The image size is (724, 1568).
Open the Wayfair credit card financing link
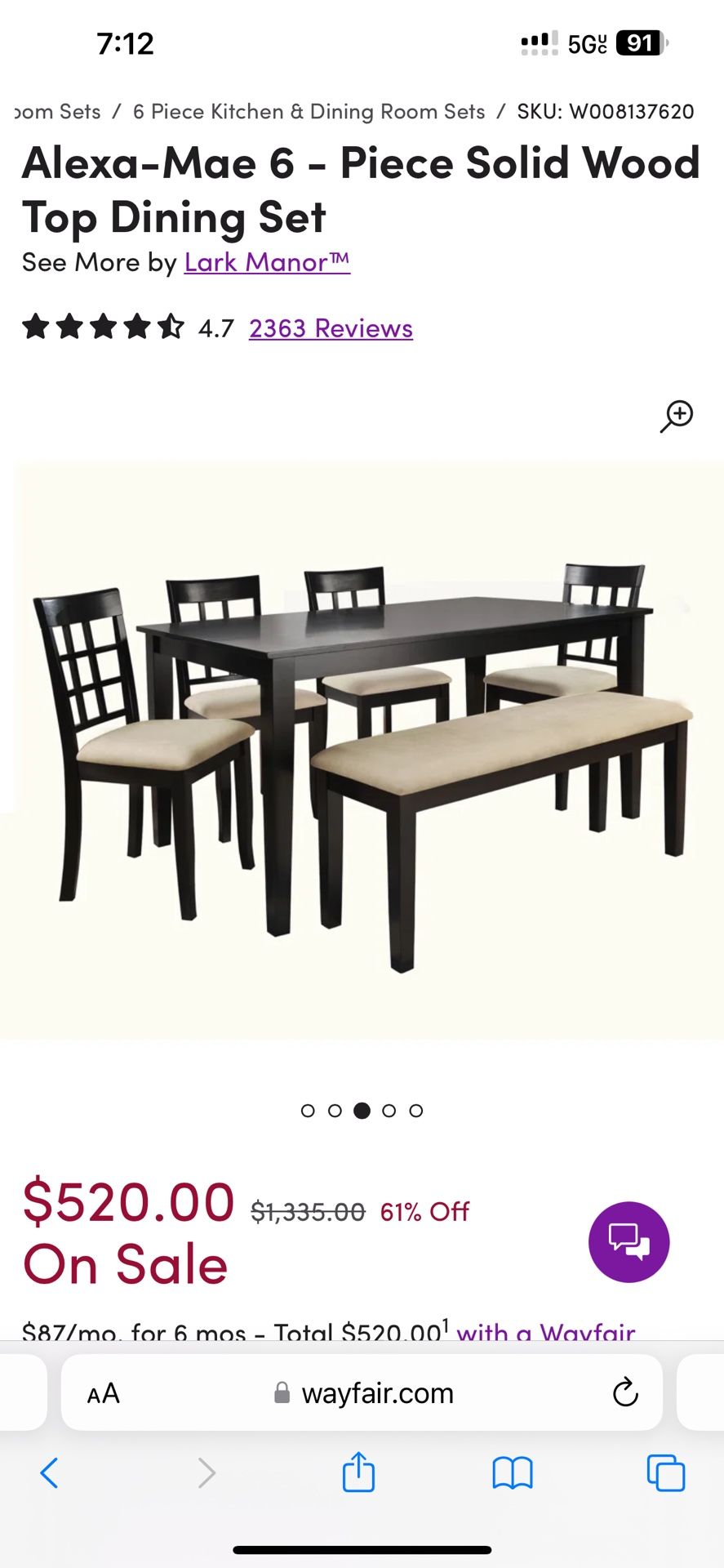(x=545, y=1331)
